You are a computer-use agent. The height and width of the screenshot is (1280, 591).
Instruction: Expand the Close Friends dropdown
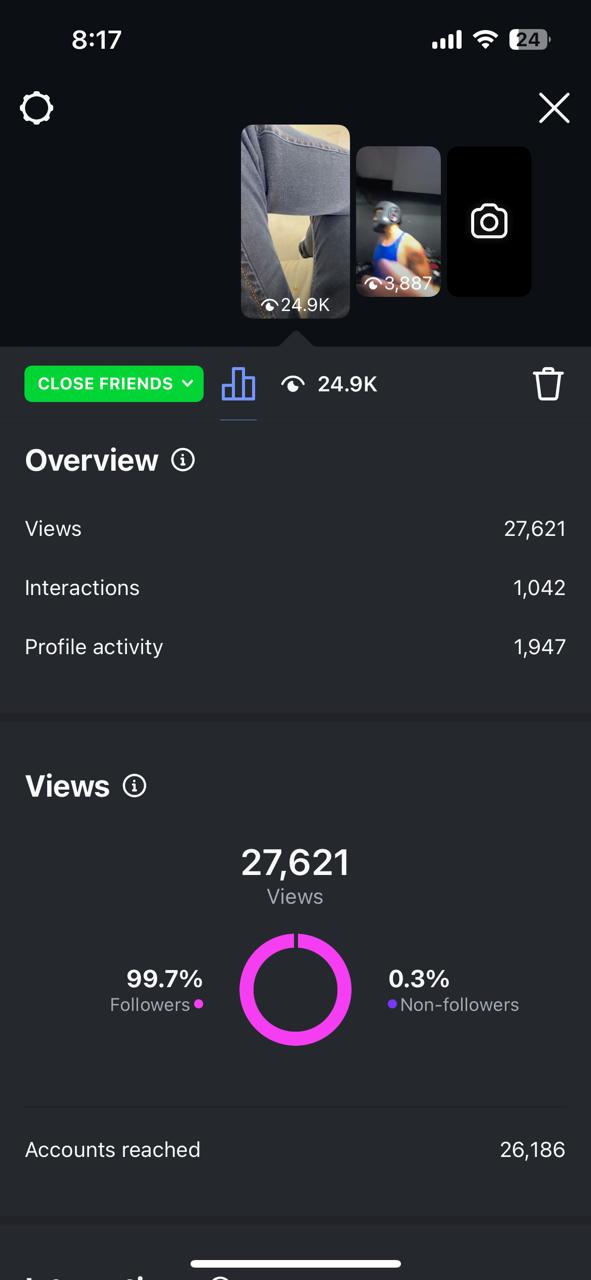click(x=114, y=384)
